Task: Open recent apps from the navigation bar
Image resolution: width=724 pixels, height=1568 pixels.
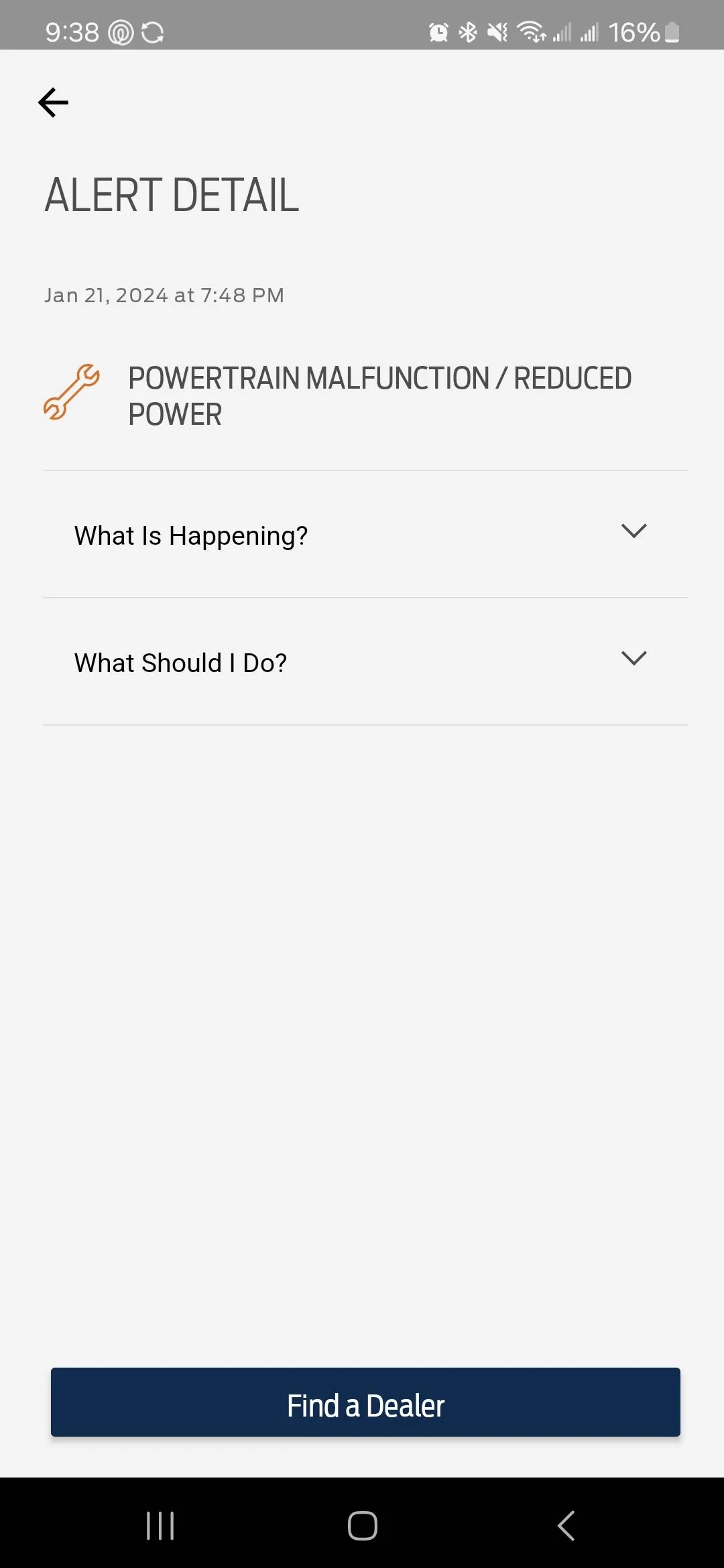Action: point(160,1526)
